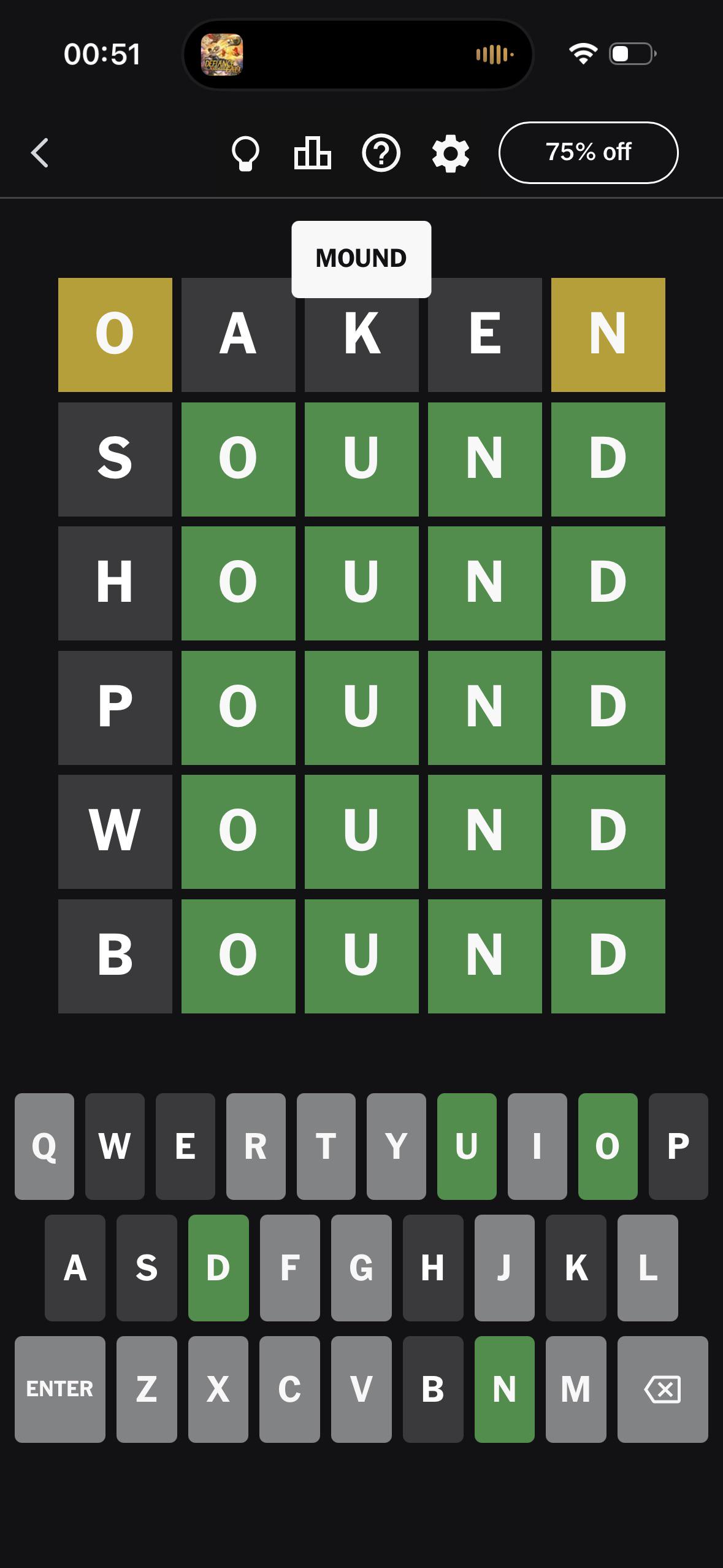Screen dimensions: 723x1568
Task: Tap the letter L key
Action: 648,1267
